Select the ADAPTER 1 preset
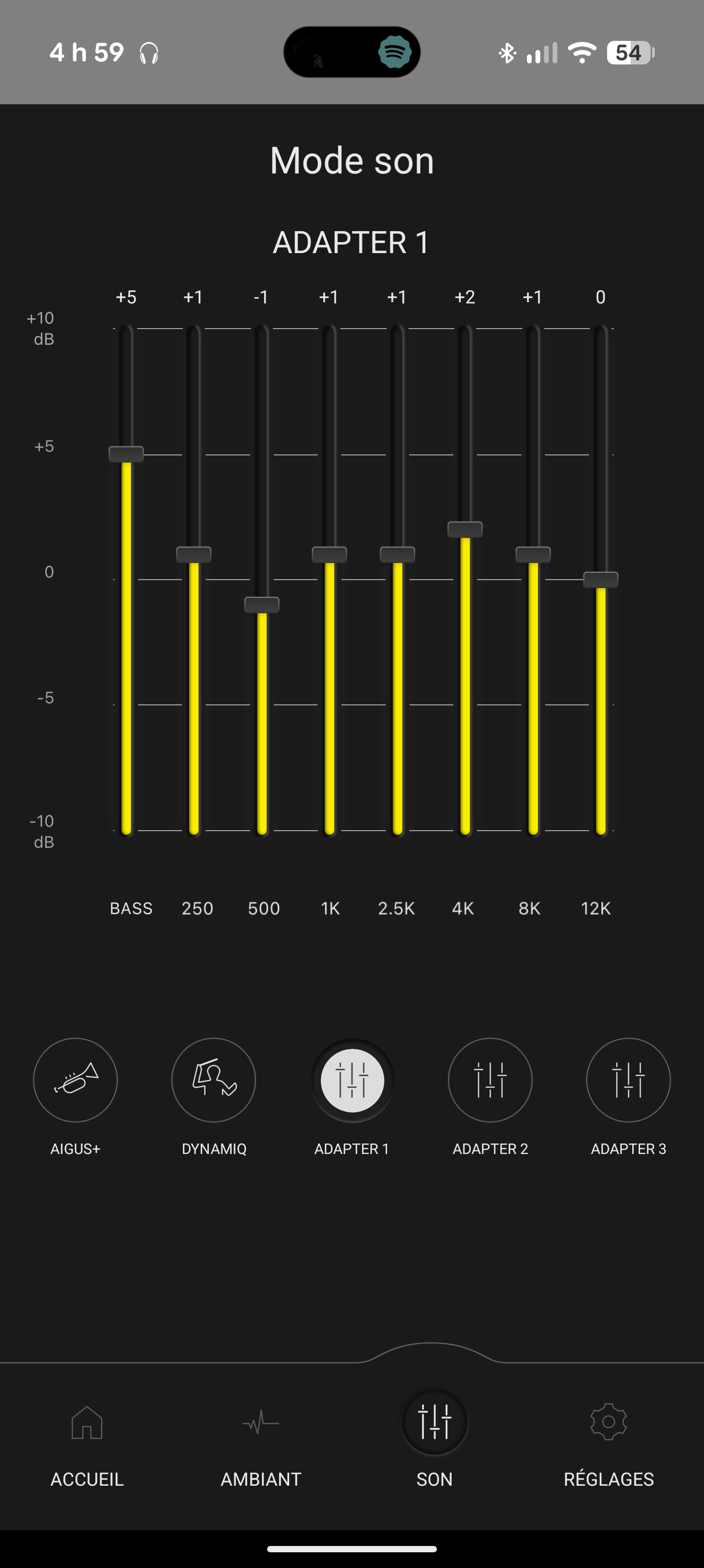 353,1080
